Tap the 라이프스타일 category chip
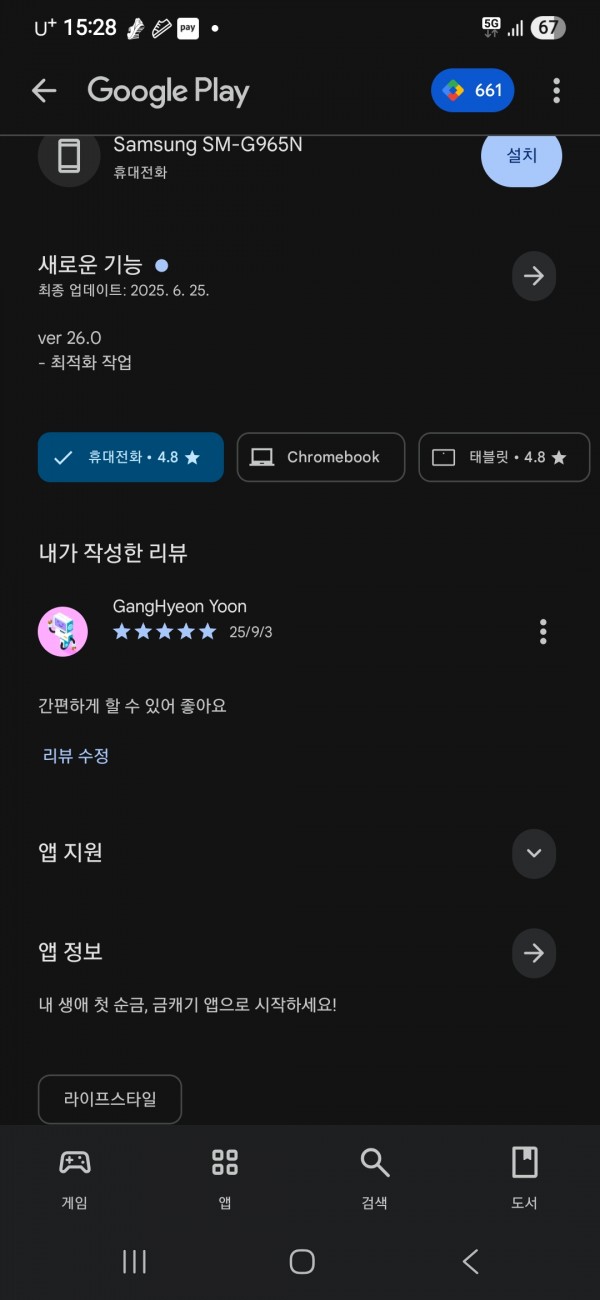 coord(110,1099)
